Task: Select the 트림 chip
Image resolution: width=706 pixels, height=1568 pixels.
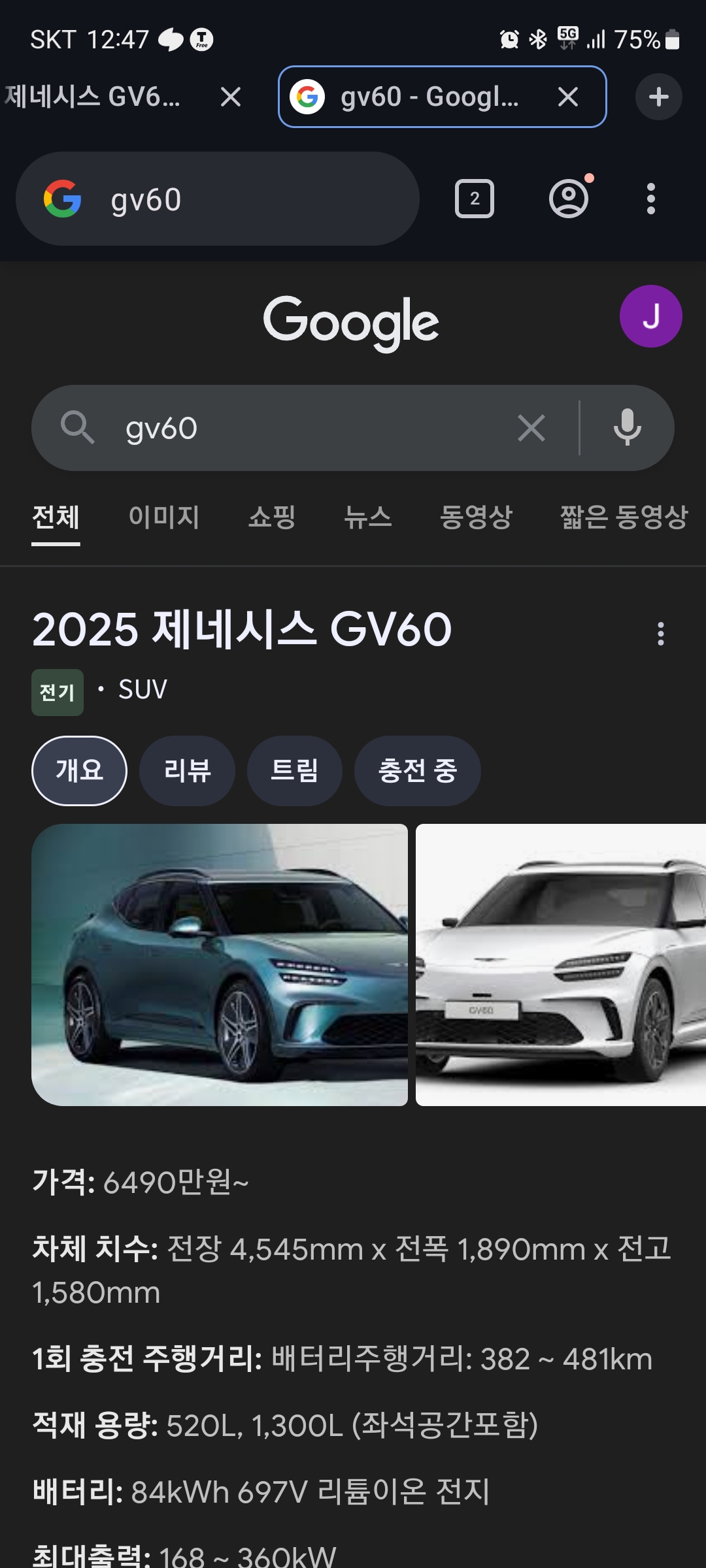Action: pos(294,771)
